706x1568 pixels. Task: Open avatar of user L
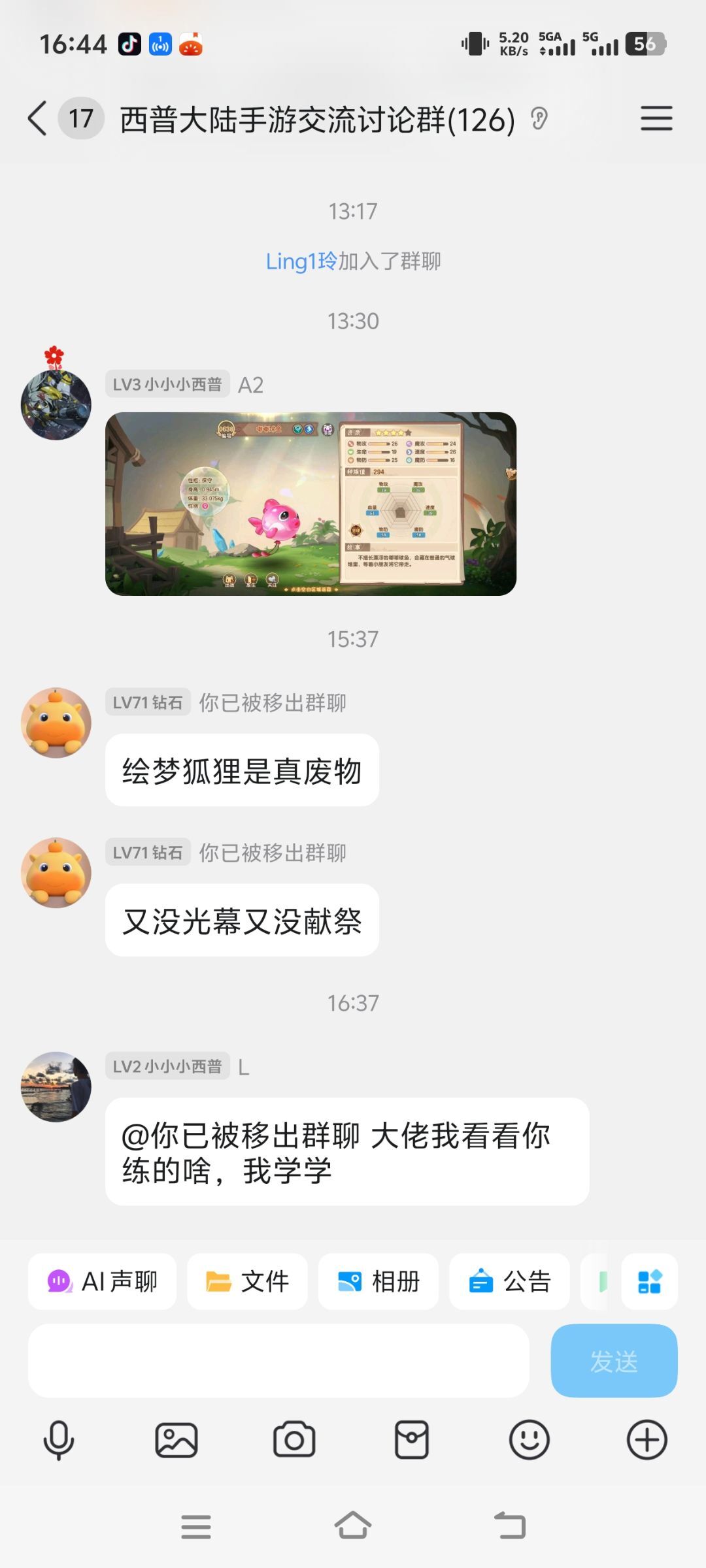[56, 1086]
